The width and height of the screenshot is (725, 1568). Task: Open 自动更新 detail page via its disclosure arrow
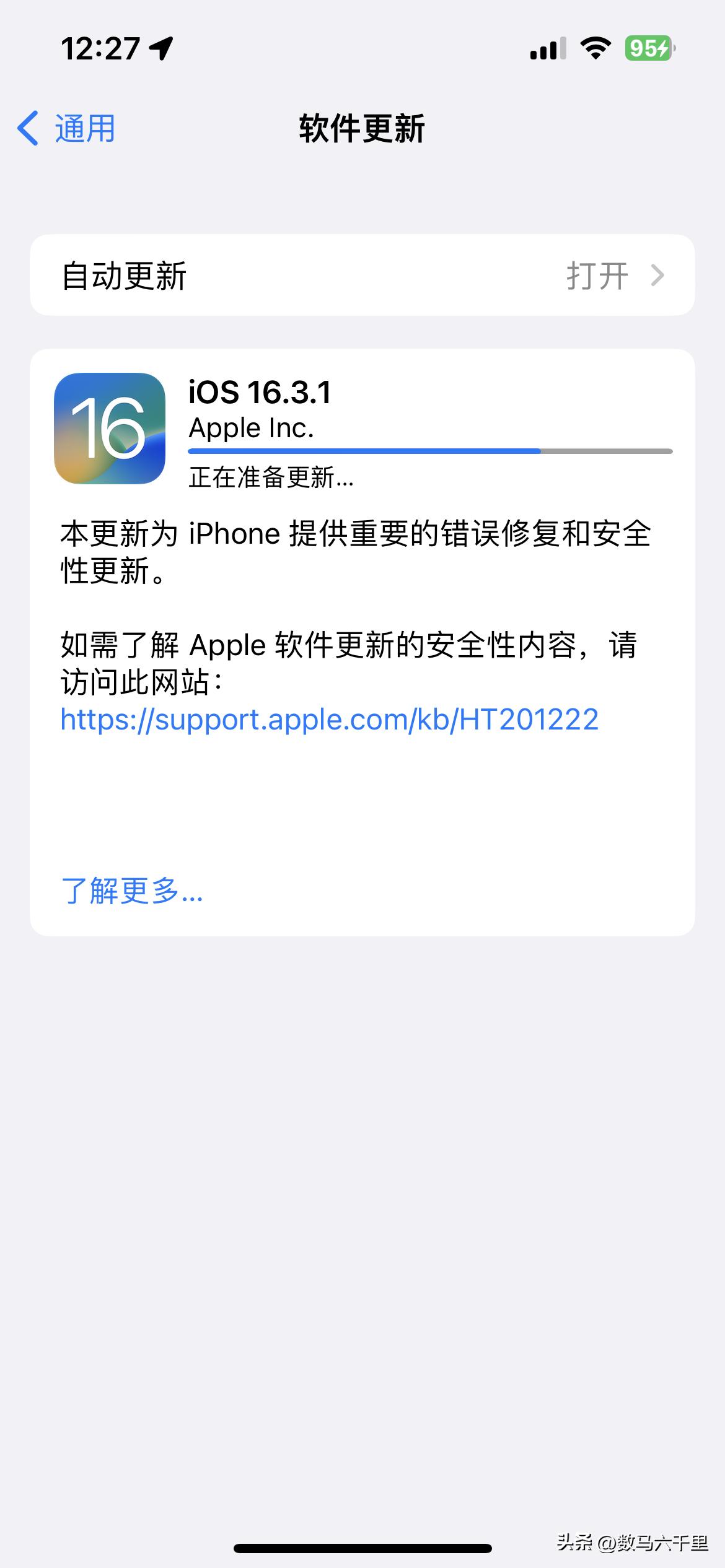(658, 276)
